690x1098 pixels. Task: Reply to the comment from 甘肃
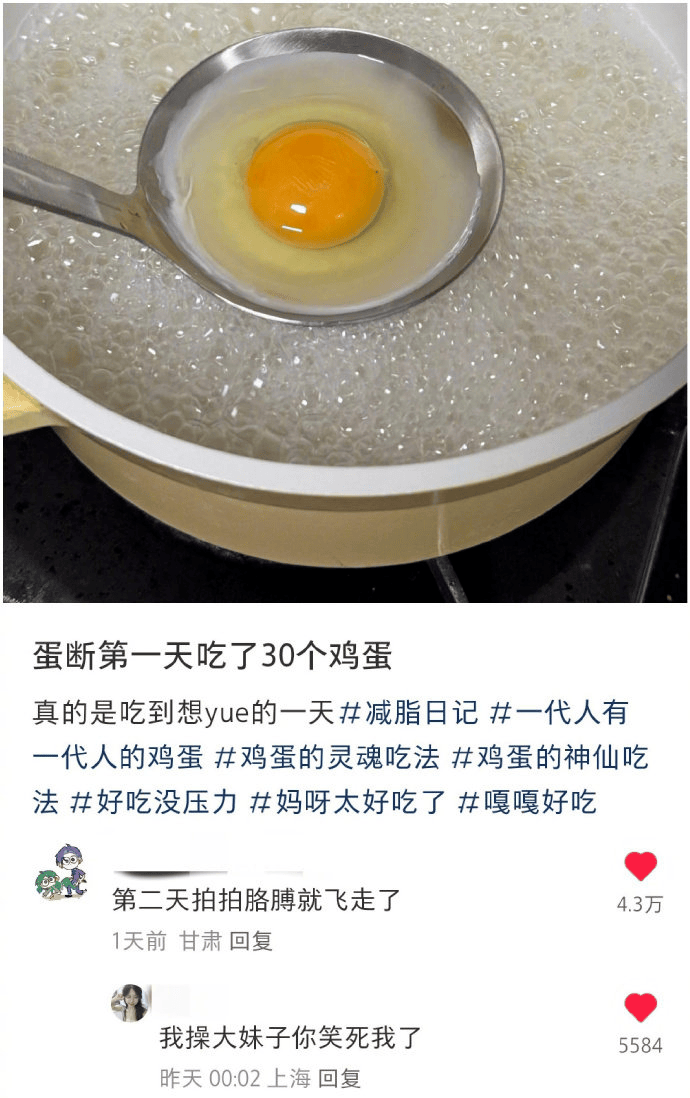(x=251, y=941)
